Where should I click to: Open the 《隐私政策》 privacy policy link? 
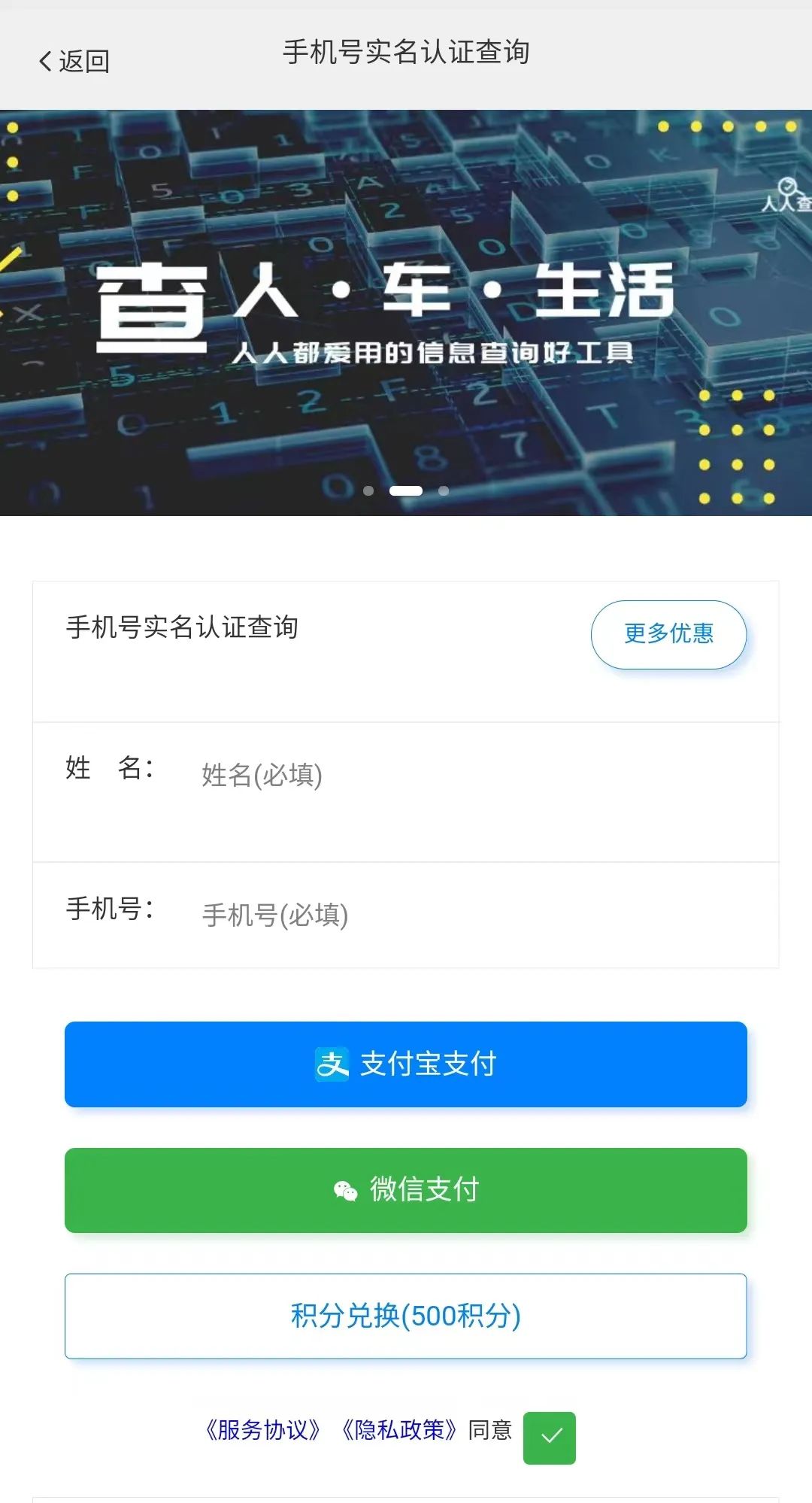(398, 1428)
